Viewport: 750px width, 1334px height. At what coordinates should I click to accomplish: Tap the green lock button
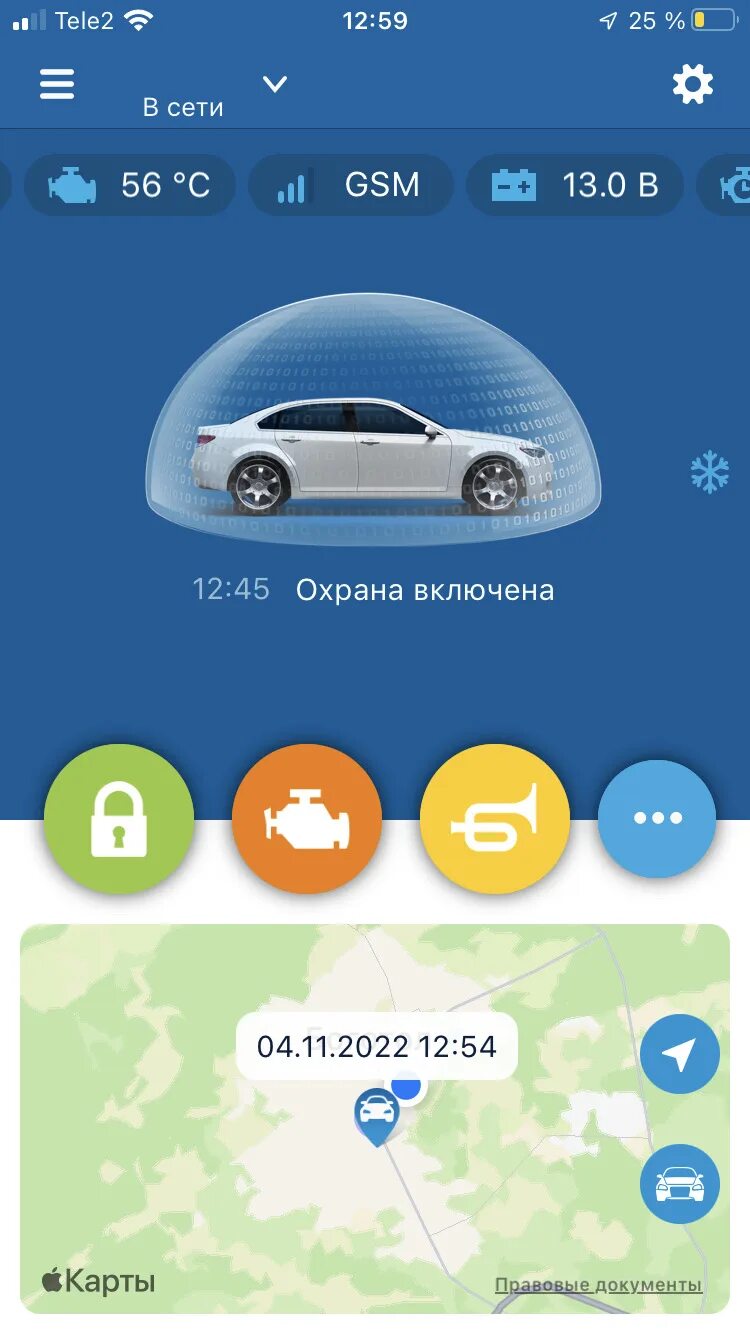click(119, 819)
